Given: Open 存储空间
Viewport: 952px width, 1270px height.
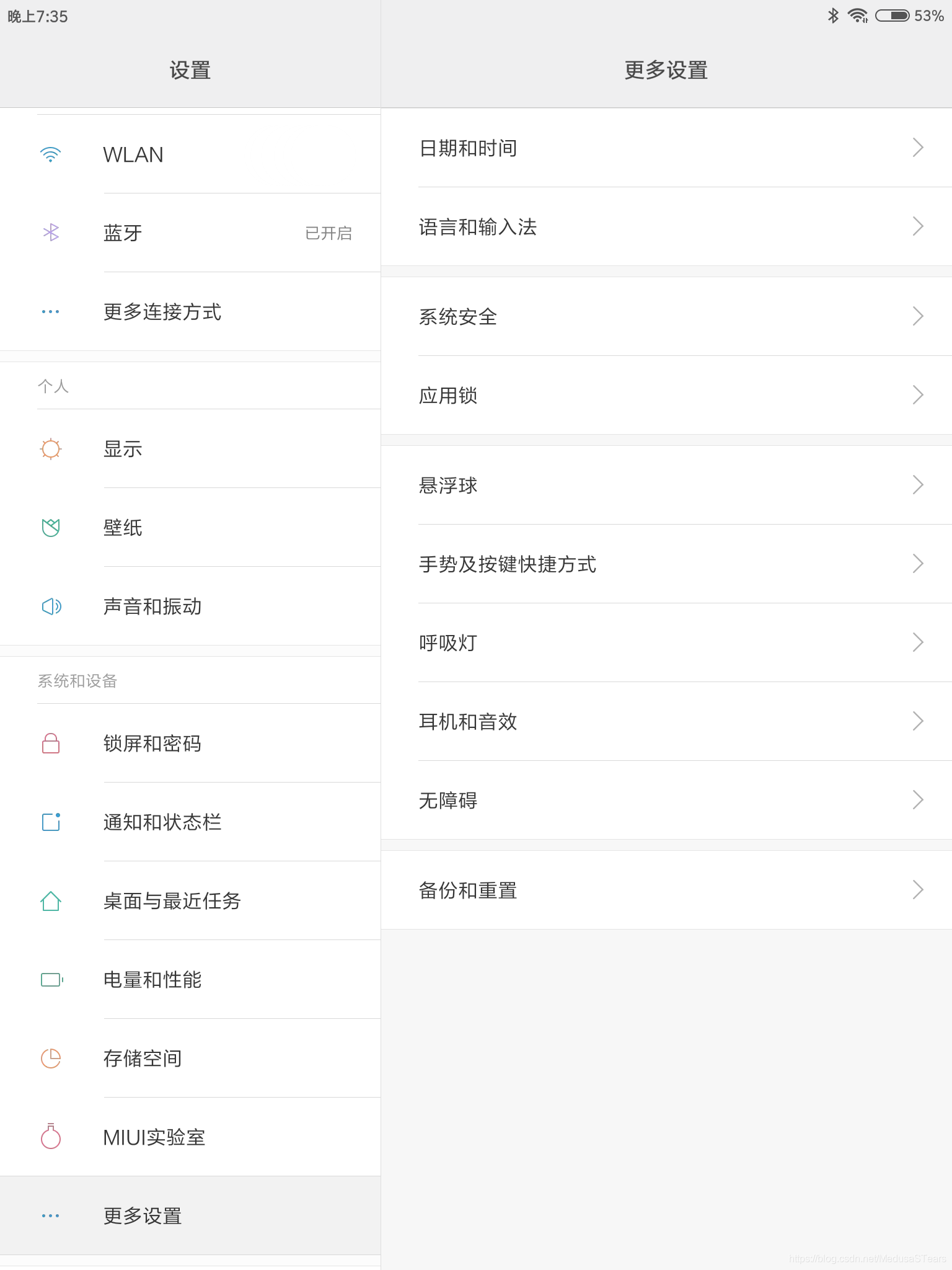Looking at the screenshot, I should pyautogui.click(x=190, y=1059).
